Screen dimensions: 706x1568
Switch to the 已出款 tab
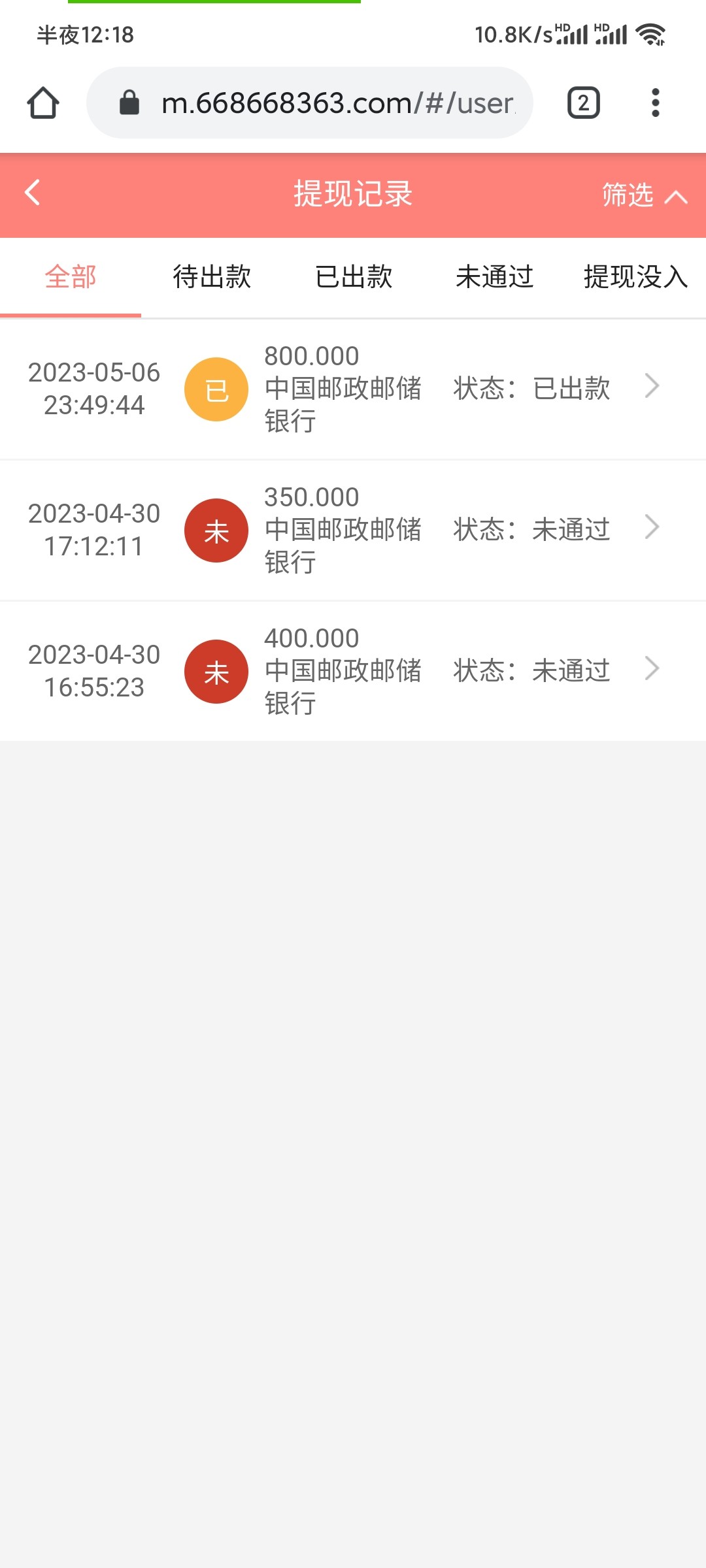click(x=353, y=277)
